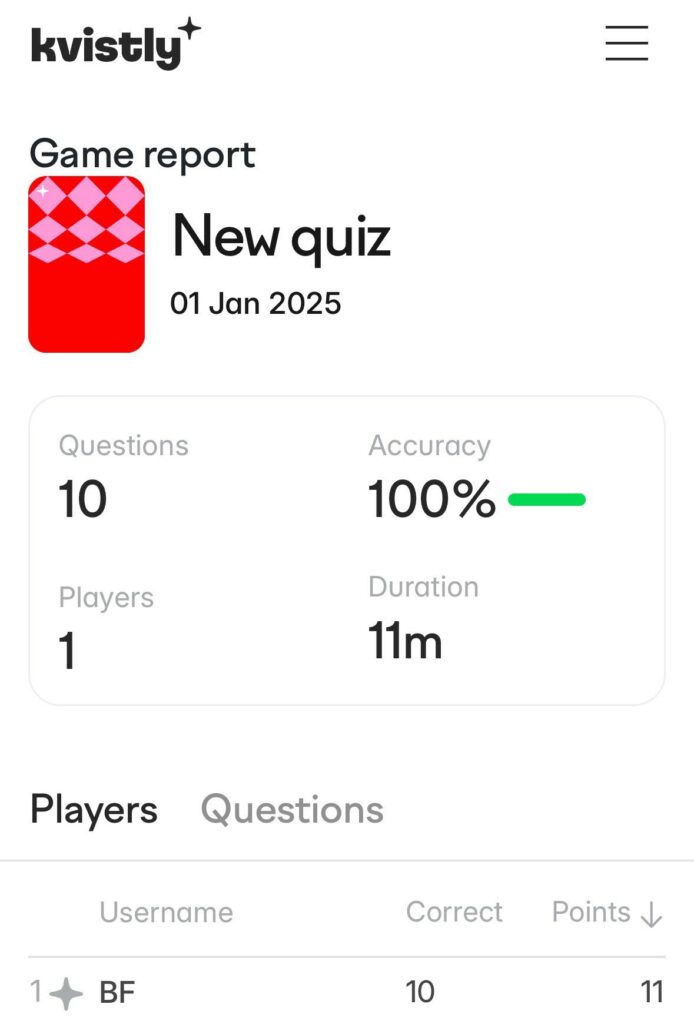Image resolution: width=694 pixels, height=1024 pixels.
Task: Sort by the Correct column header
Action: click(x=454, y=912)
